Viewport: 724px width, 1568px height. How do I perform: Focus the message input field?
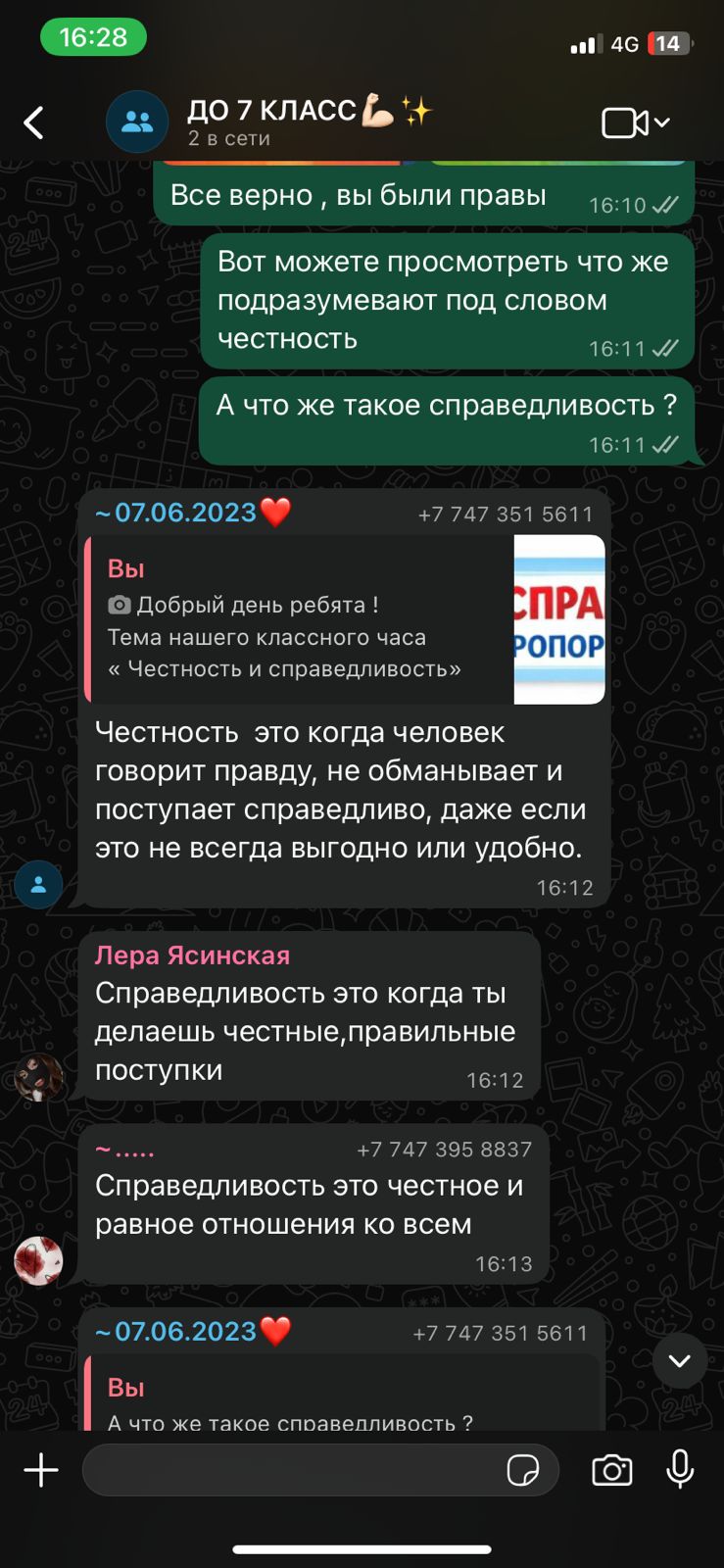tap(294, 1470)
